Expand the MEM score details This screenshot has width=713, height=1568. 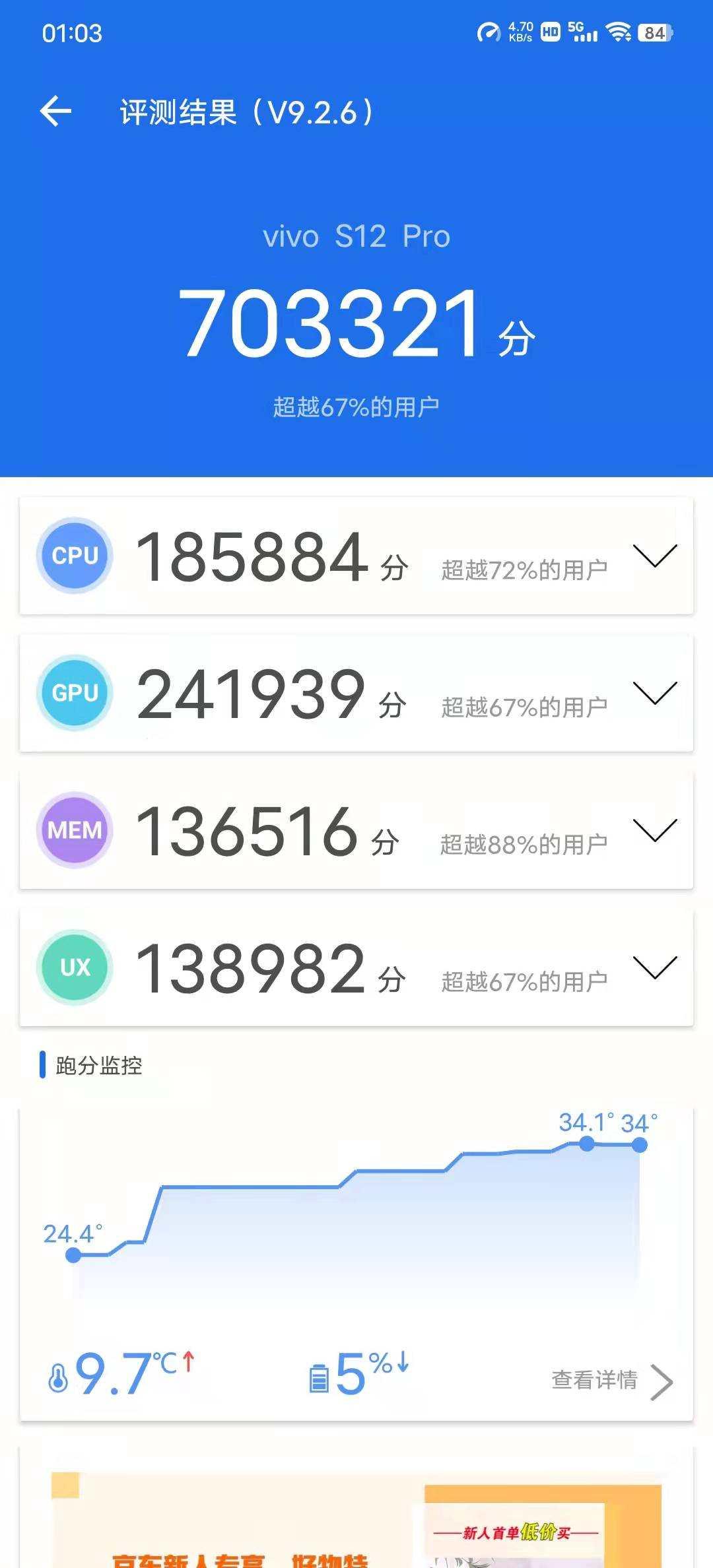click(x=654, y=830)
